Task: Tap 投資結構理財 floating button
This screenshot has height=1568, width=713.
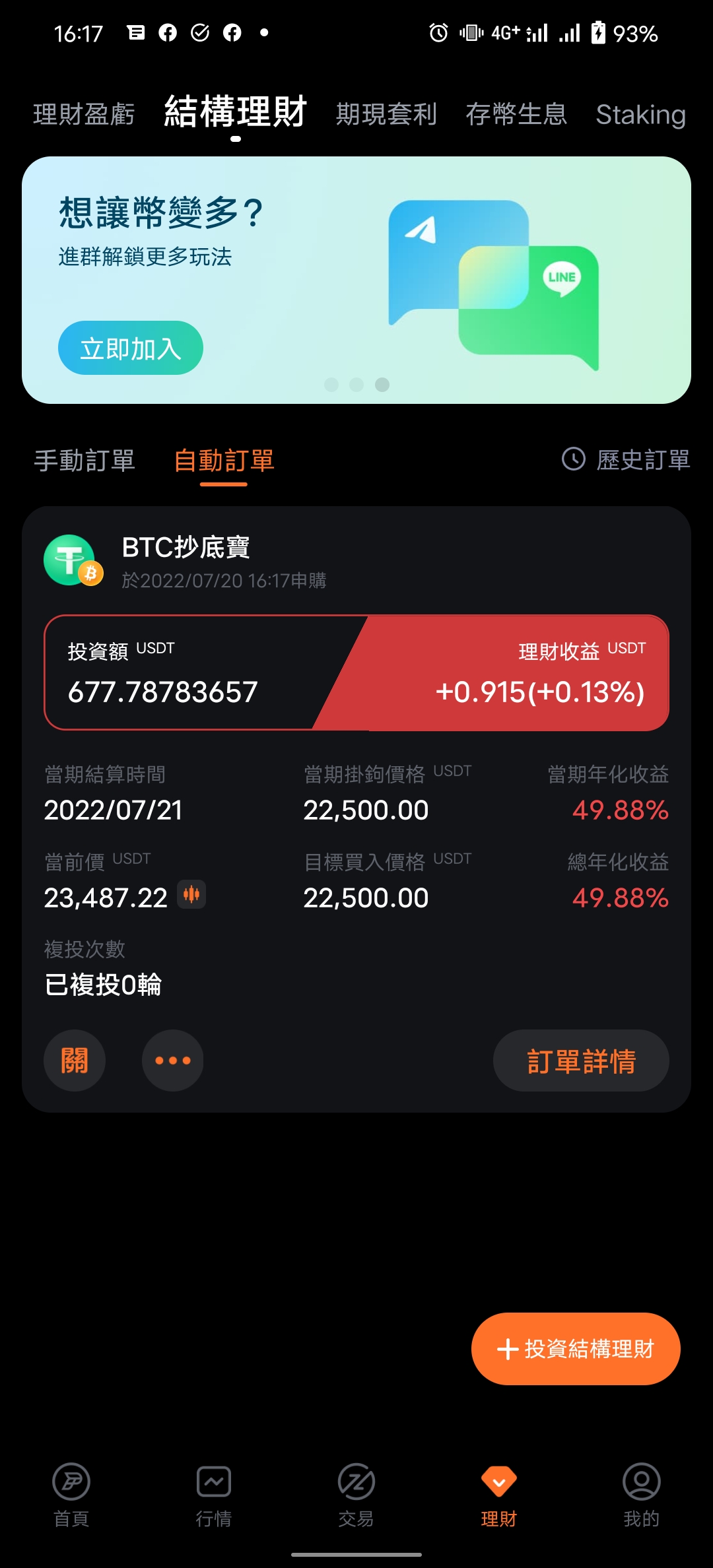Action: [x=576, y=1349]
